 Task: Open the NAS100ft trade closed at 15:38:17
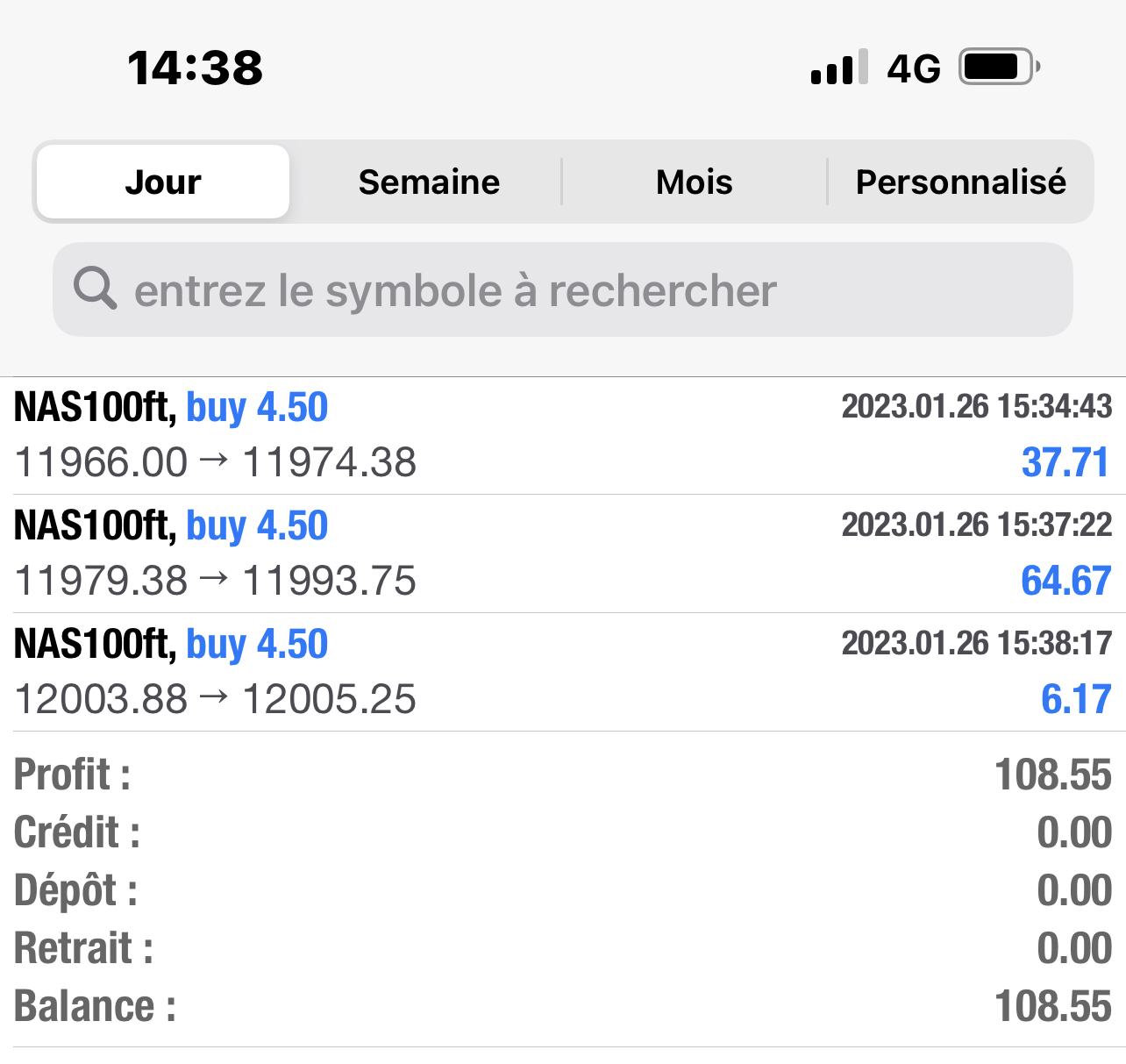click(561, 672)
